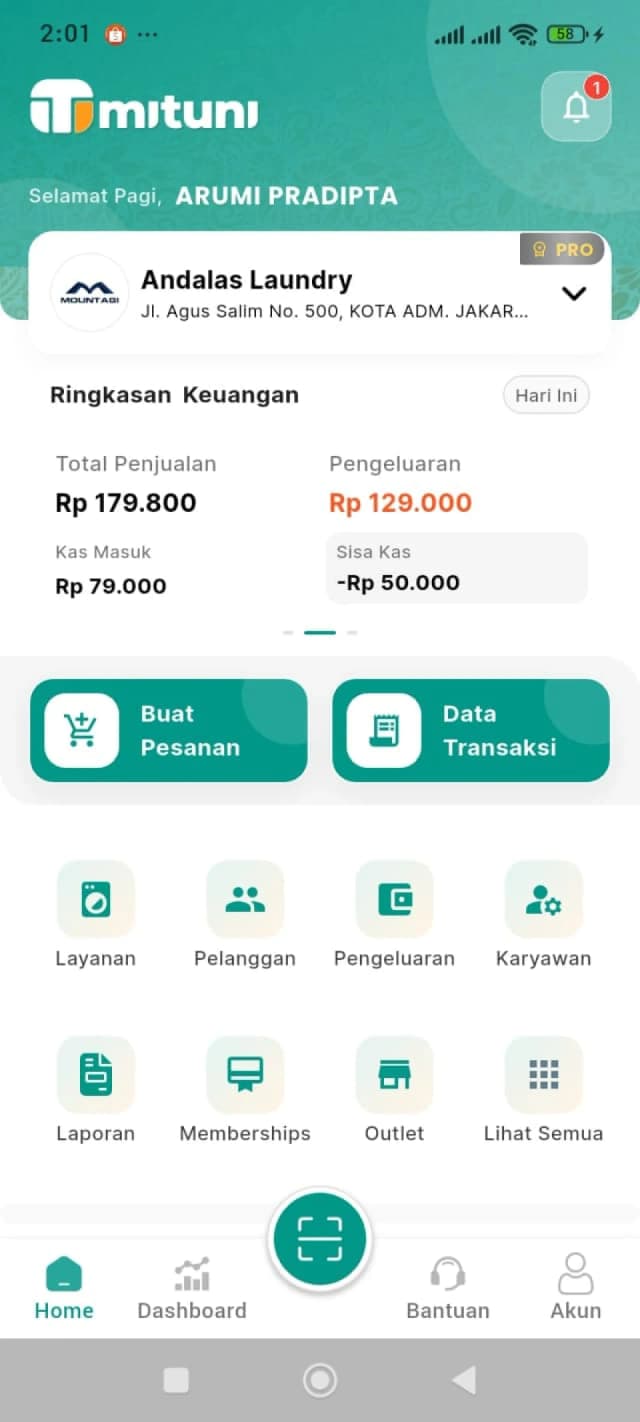Switch to the Dashboard tab
Viewport: 640px width, 1422px height.
(x=192, y=1289)
